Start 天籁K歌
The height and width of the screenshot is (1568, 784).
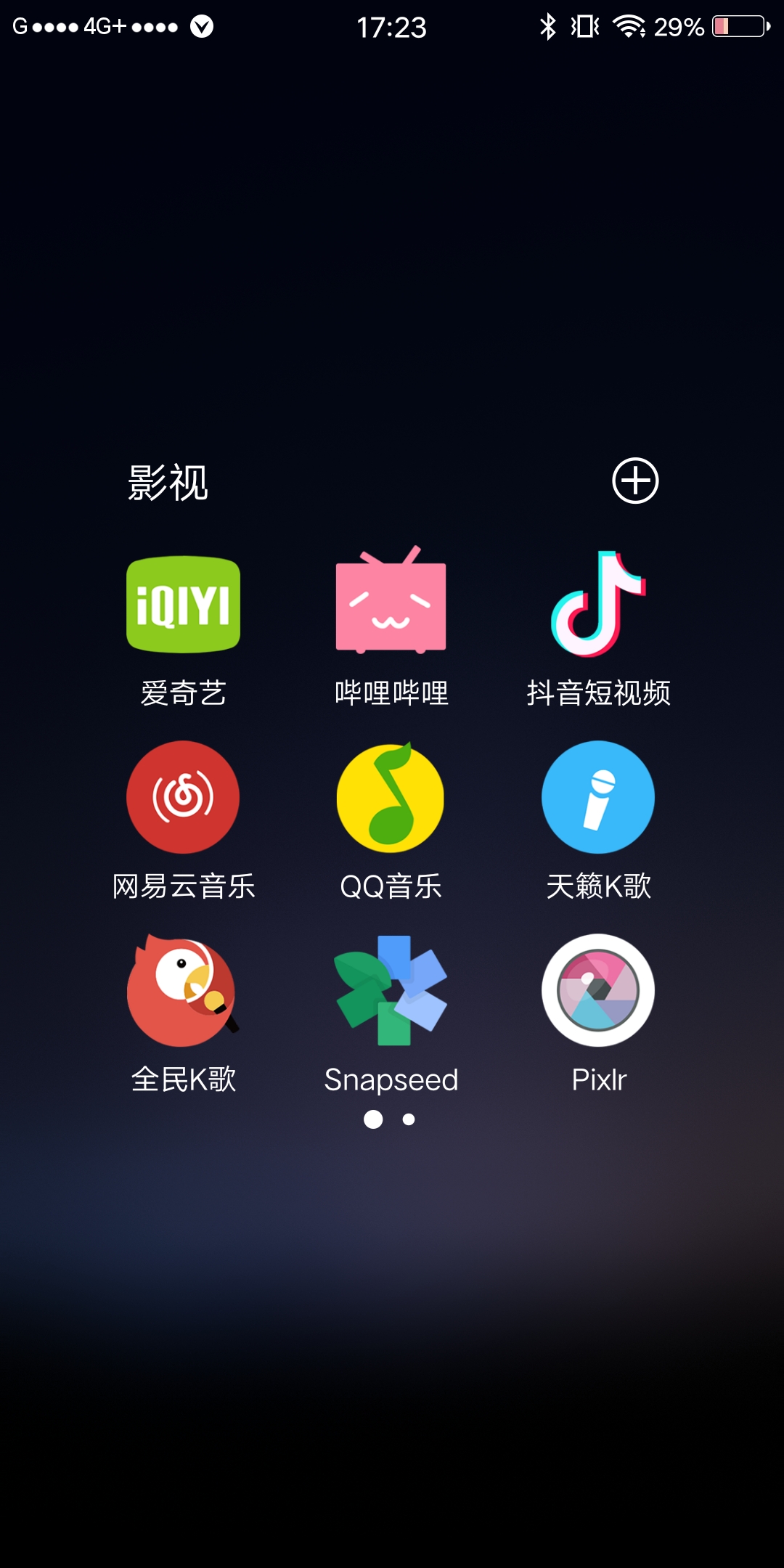598,797
